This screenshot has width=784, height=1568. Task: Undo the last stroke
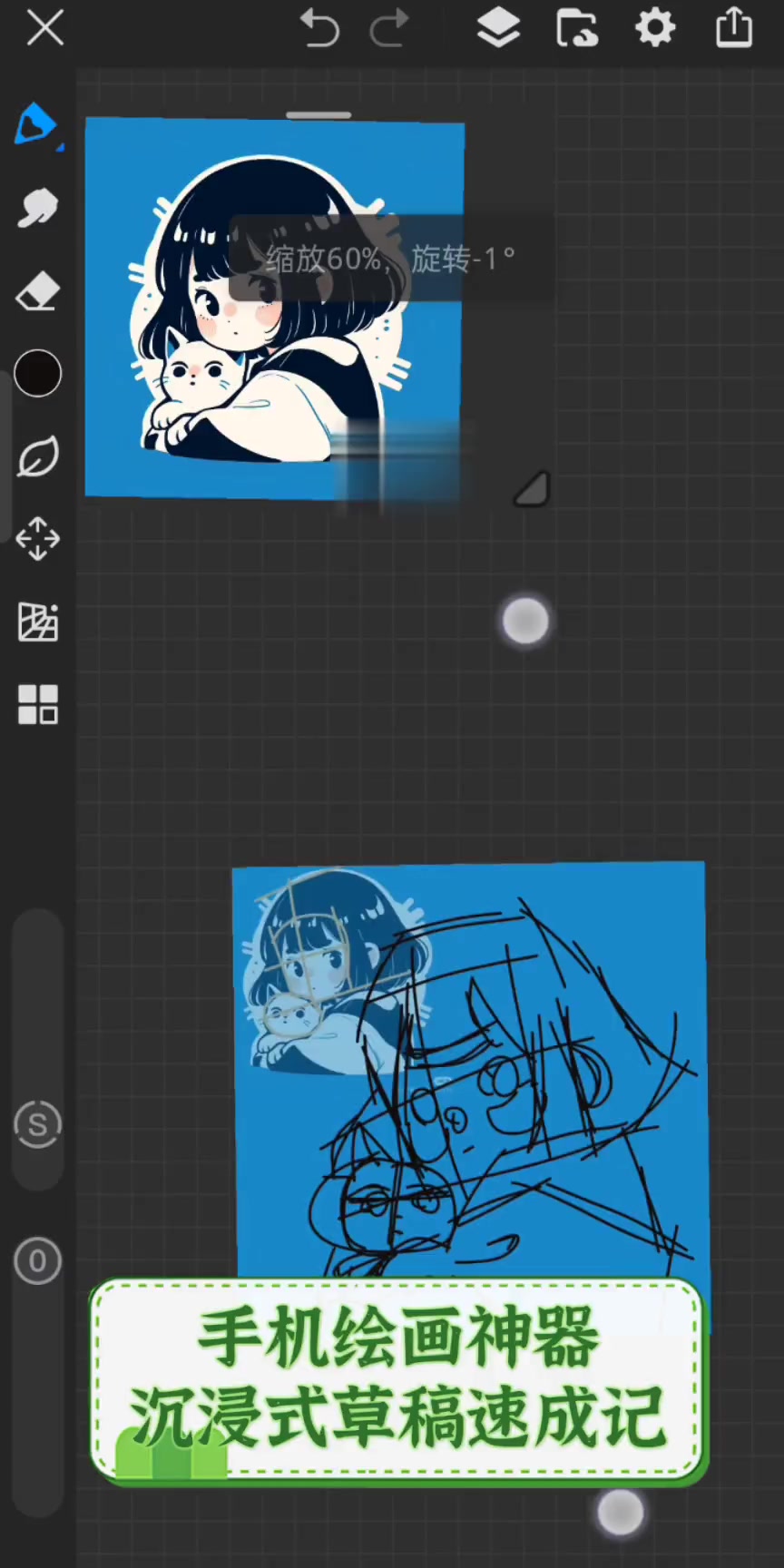[319, 28]
